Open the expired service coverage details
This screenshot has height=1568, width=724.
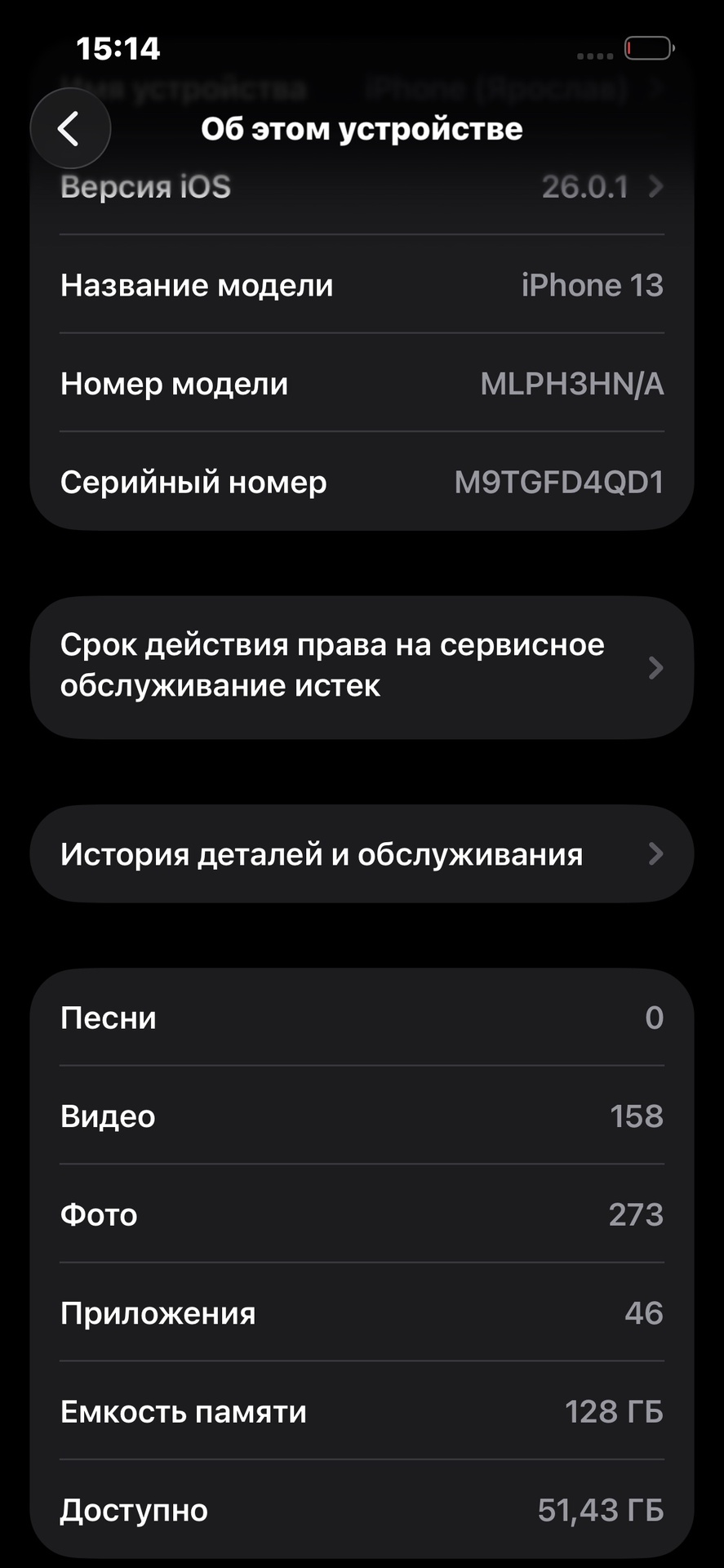click(362, 666)
